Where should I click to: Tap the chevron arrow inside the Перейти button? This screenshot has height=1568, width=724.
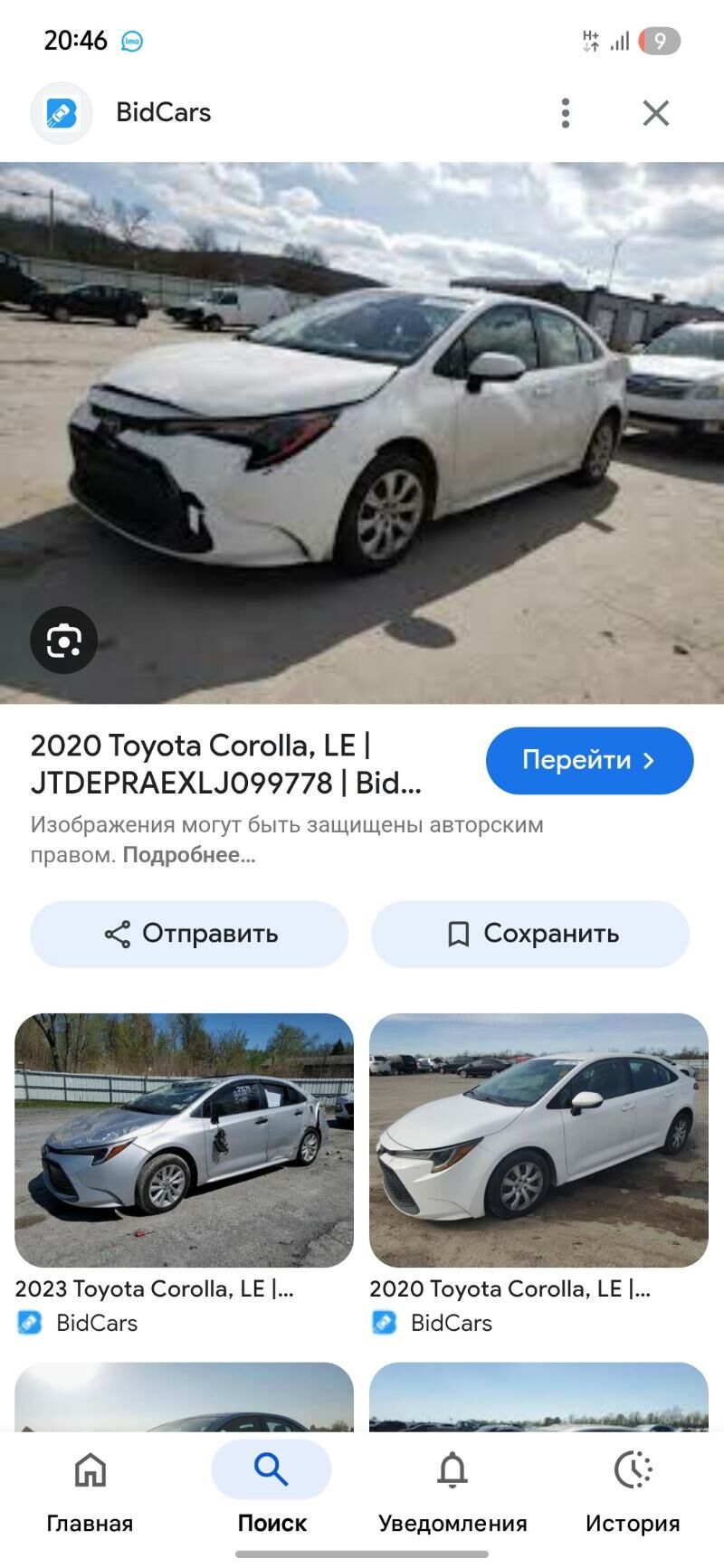[650, 761]
